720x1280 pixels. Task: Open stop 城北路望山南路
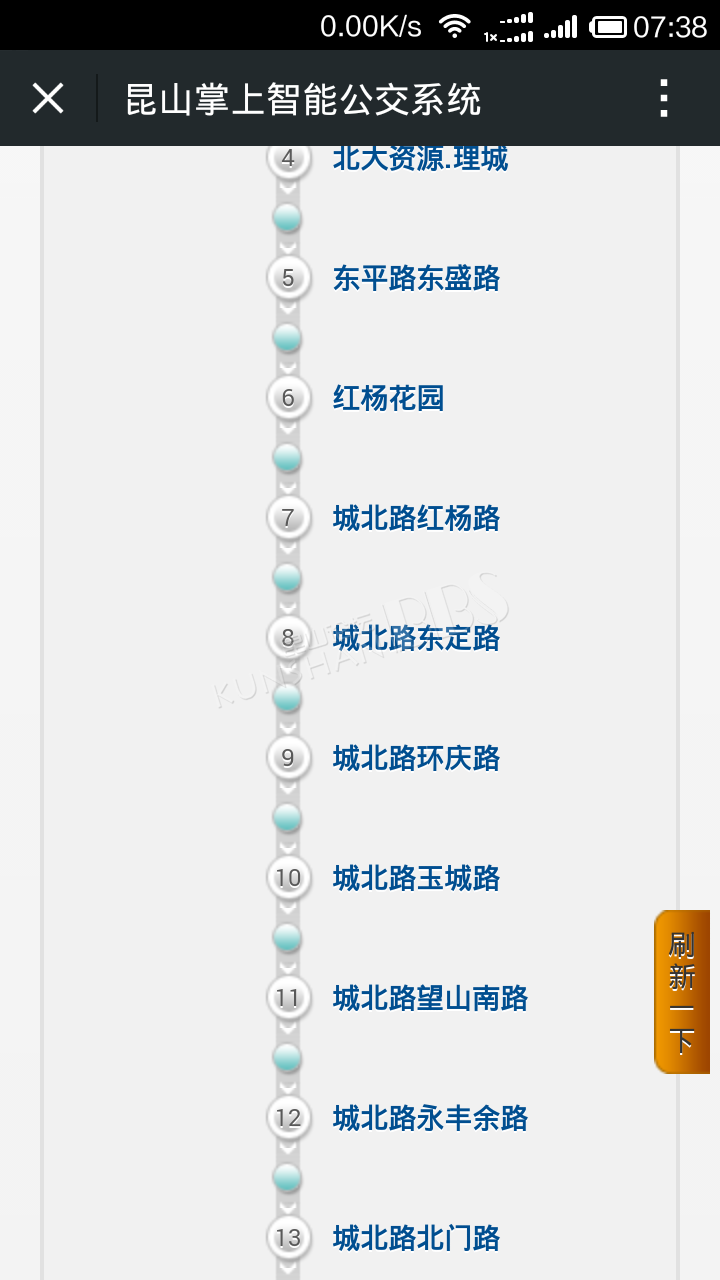click(x=430, y=998)
